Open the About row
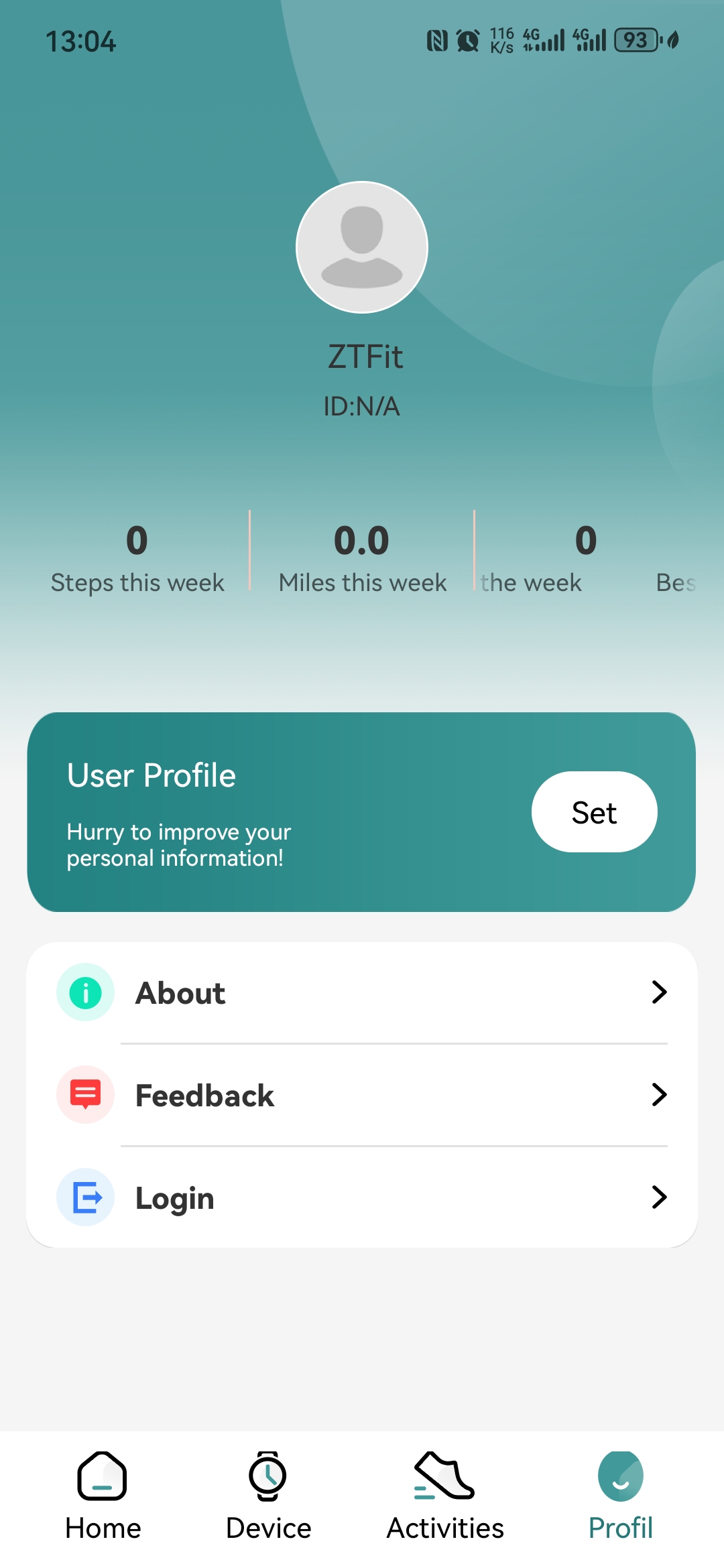 click(x=362, y=992)
